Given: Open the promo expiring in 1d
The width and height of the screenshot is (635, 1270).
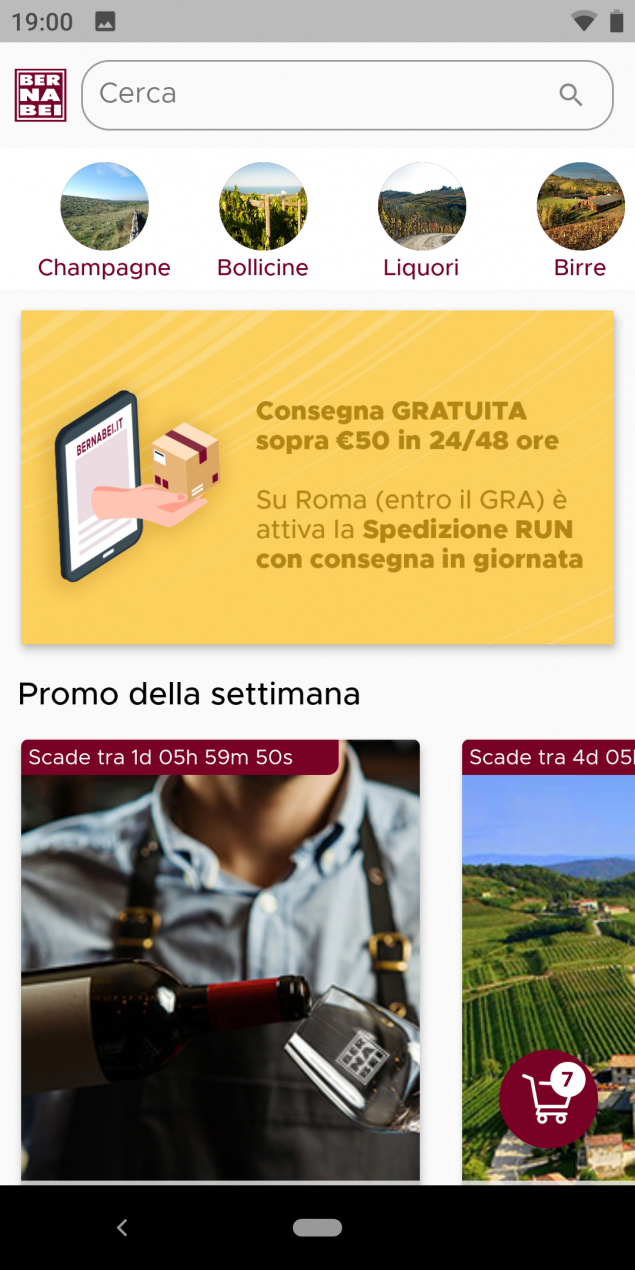Looking at the screenshot, I should tap(220, 960).
